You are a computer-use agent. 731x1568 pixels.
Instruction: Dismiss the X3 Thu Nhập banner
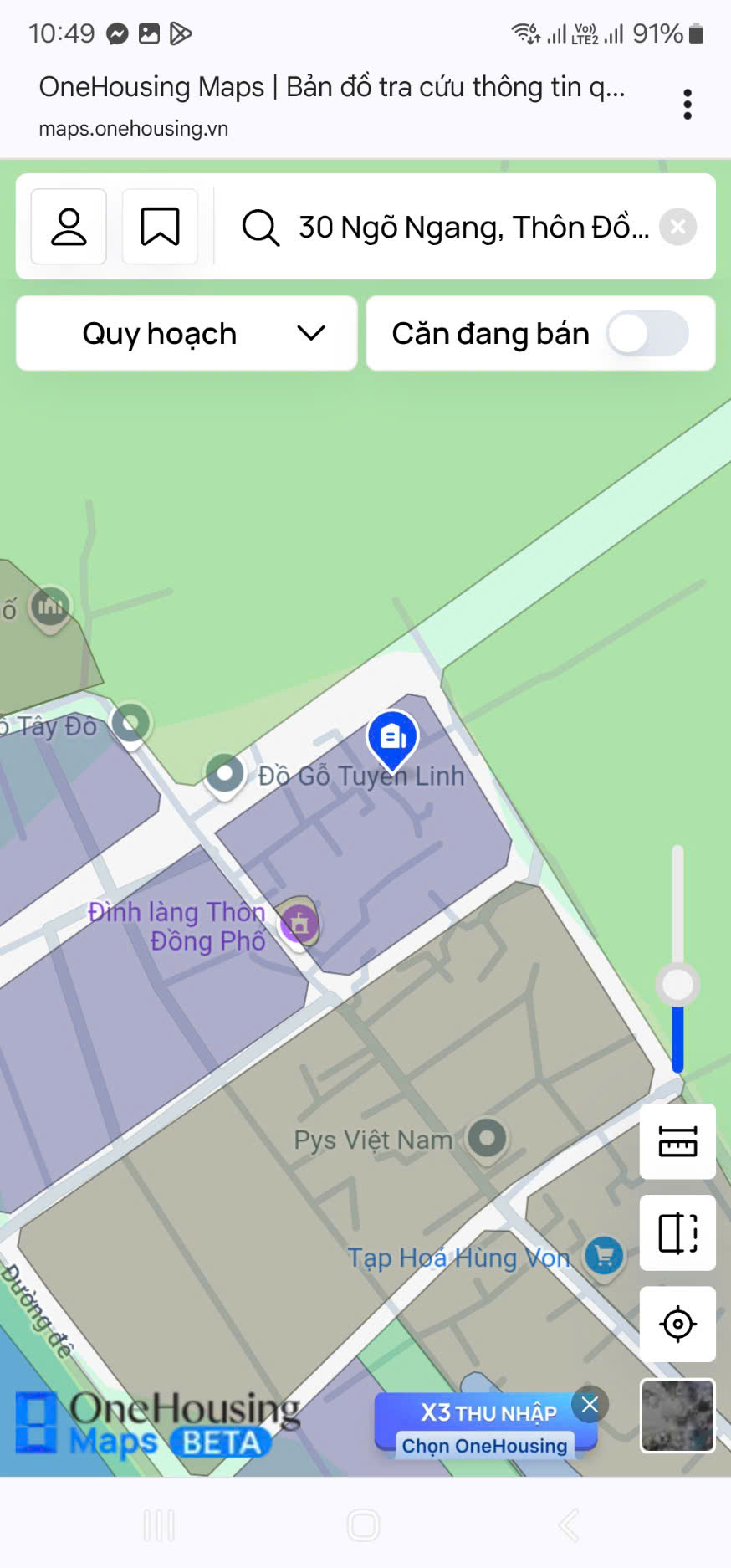click(x=590, y=1405)
